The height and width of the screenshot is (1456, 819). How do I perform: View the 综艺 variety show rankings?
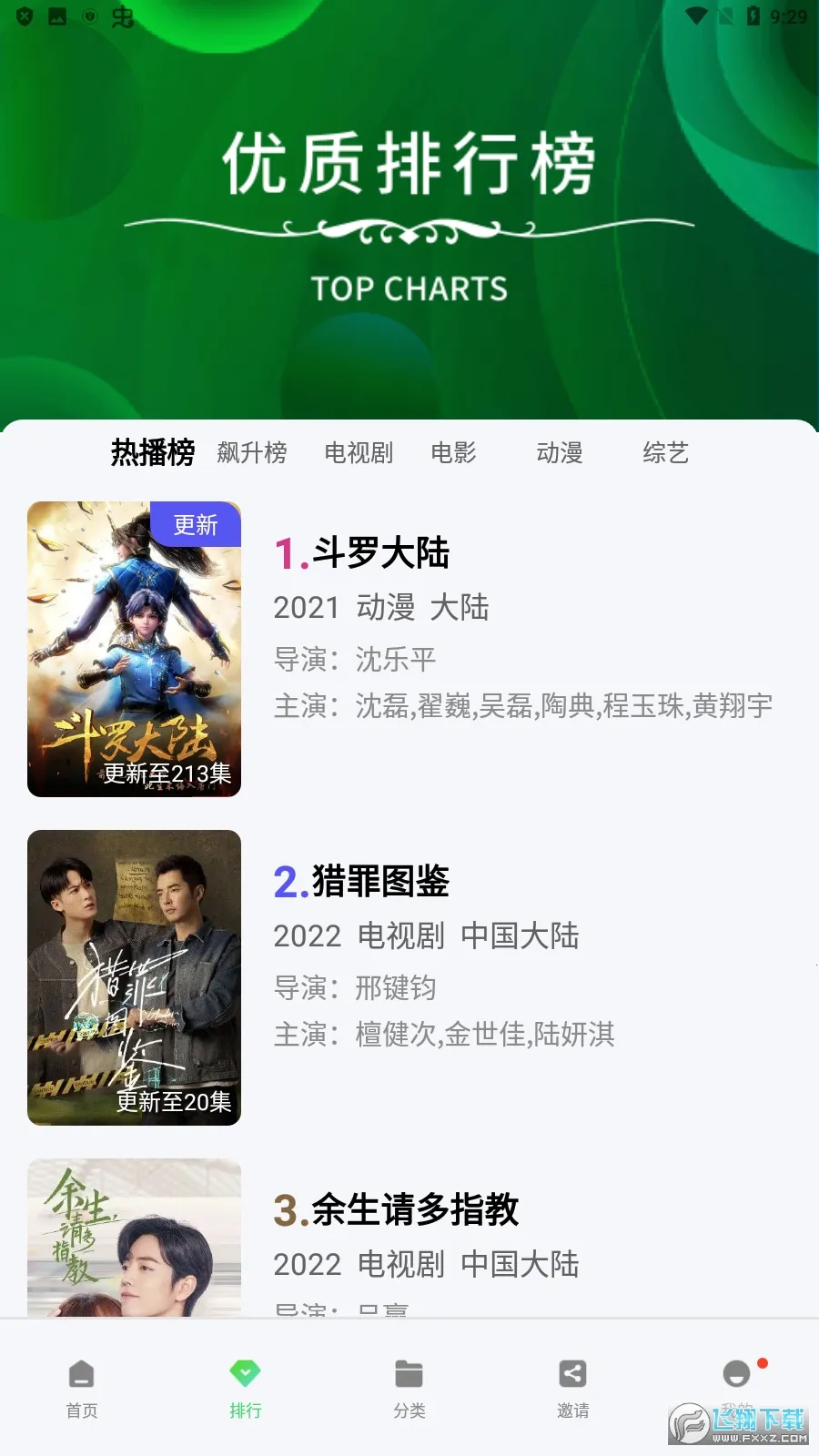pyautogui.click(x=666, y=453)
